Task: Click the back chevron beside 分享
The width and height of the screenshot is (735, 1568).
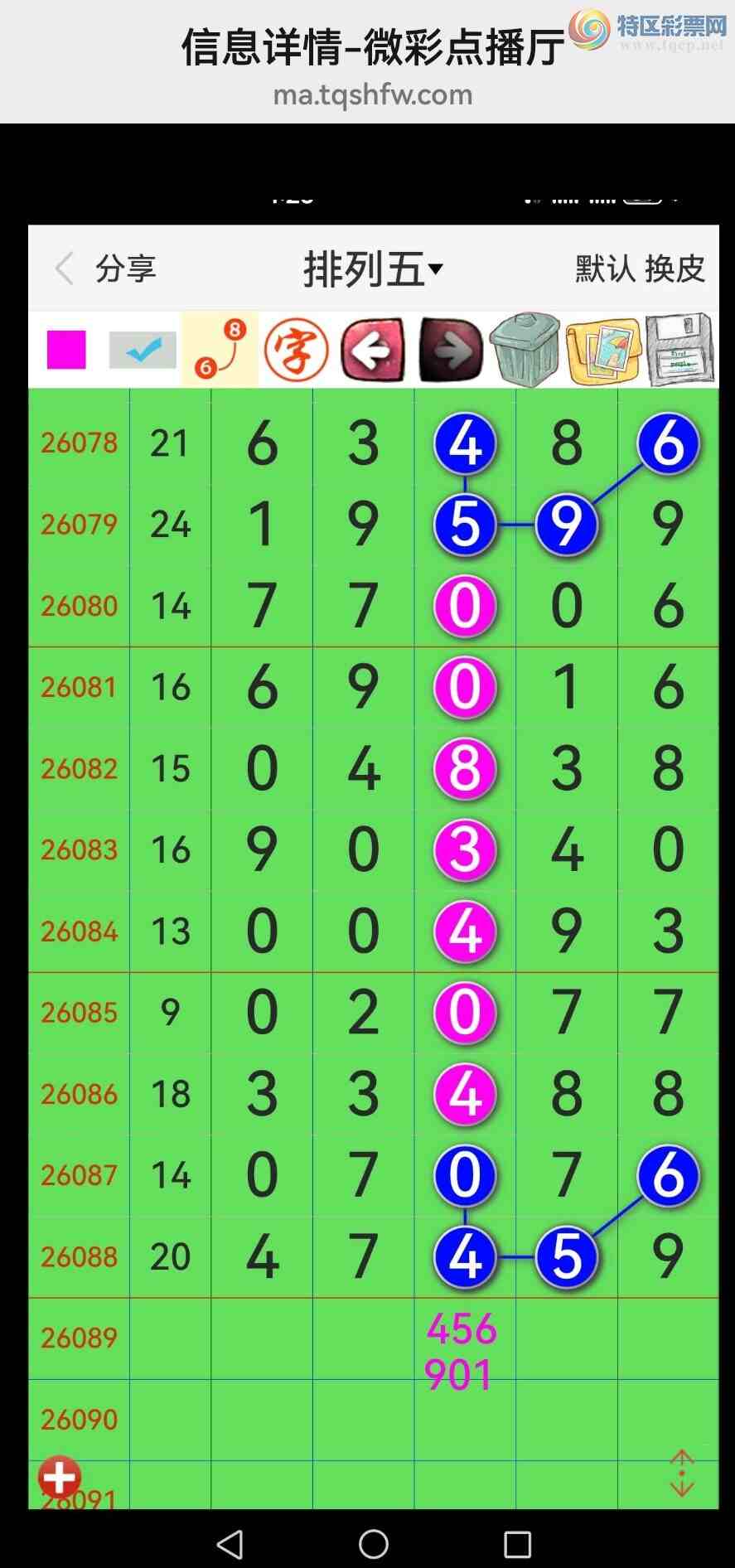Action: [62, 267]
